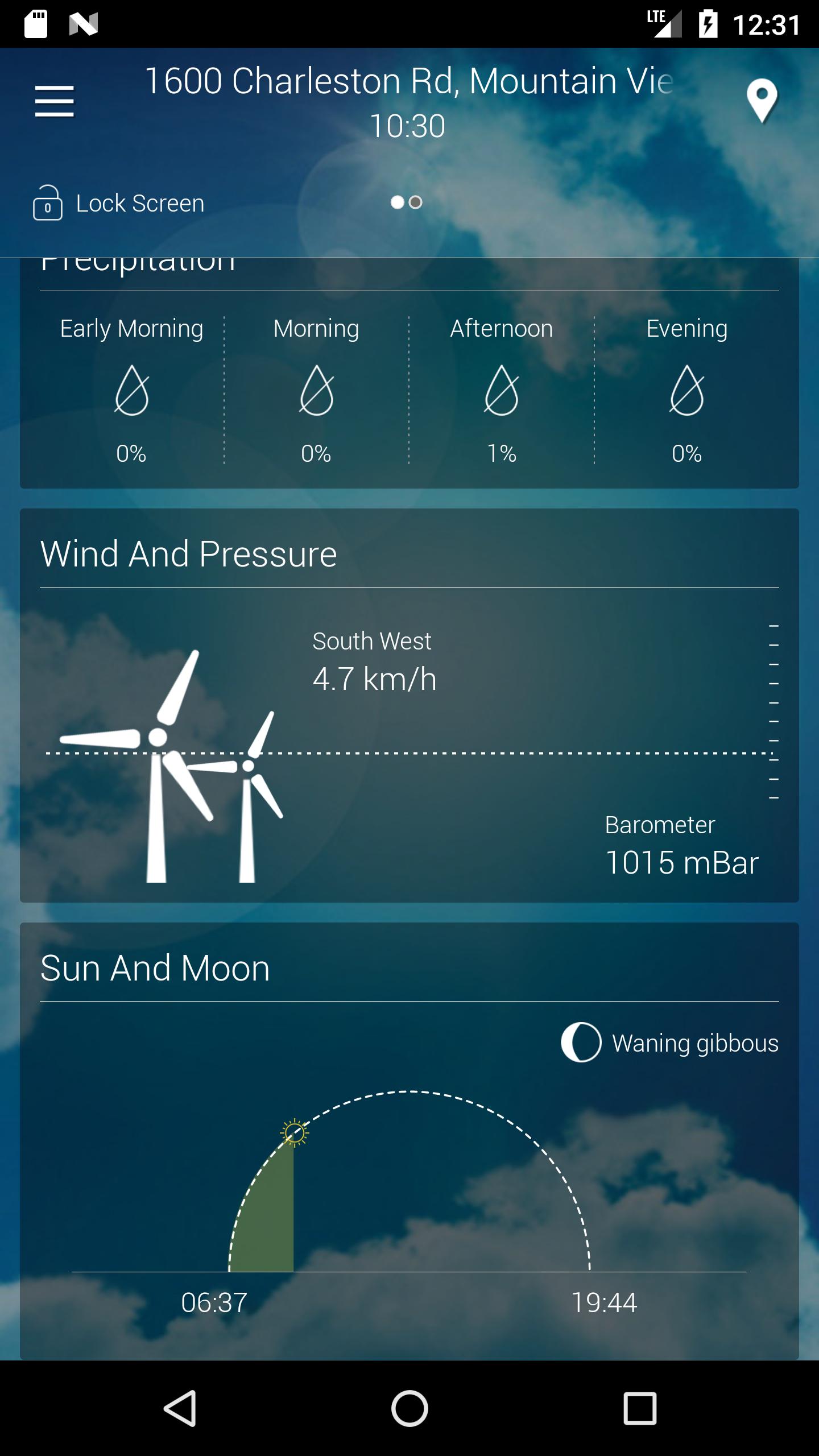Open the navigation drawer menu
The image size is (819, 1456).
pyautogui.click(x=55, y=102)
